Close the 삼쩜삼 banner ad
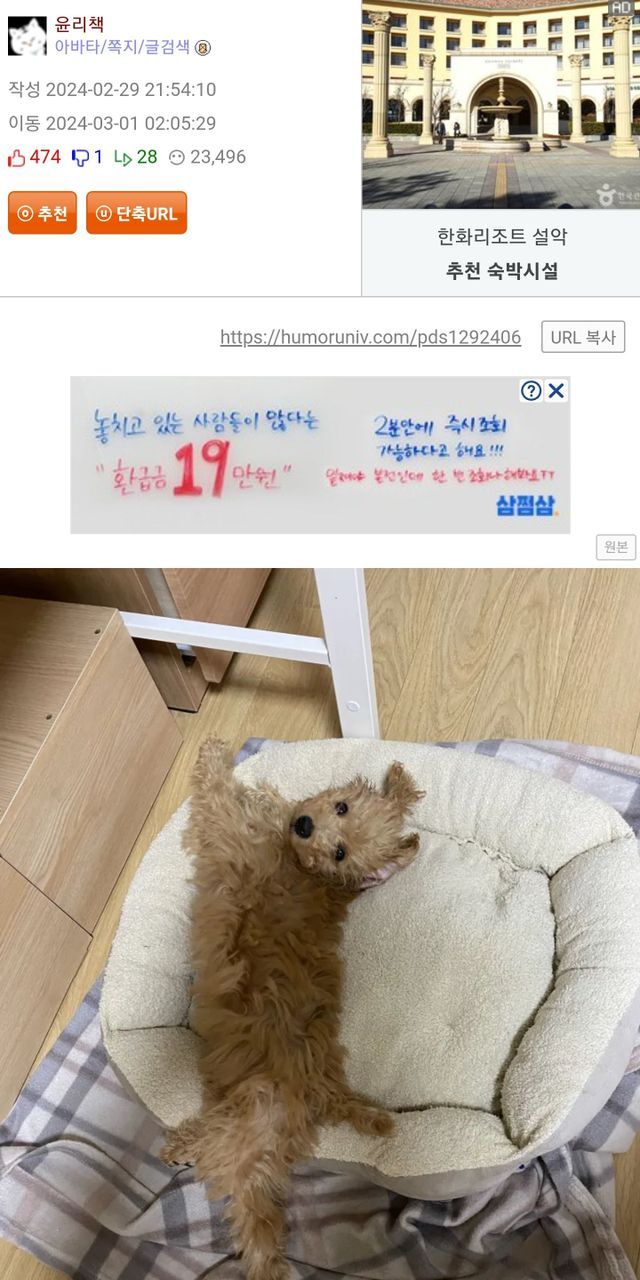640x1280 pixels. coord(557,391)
